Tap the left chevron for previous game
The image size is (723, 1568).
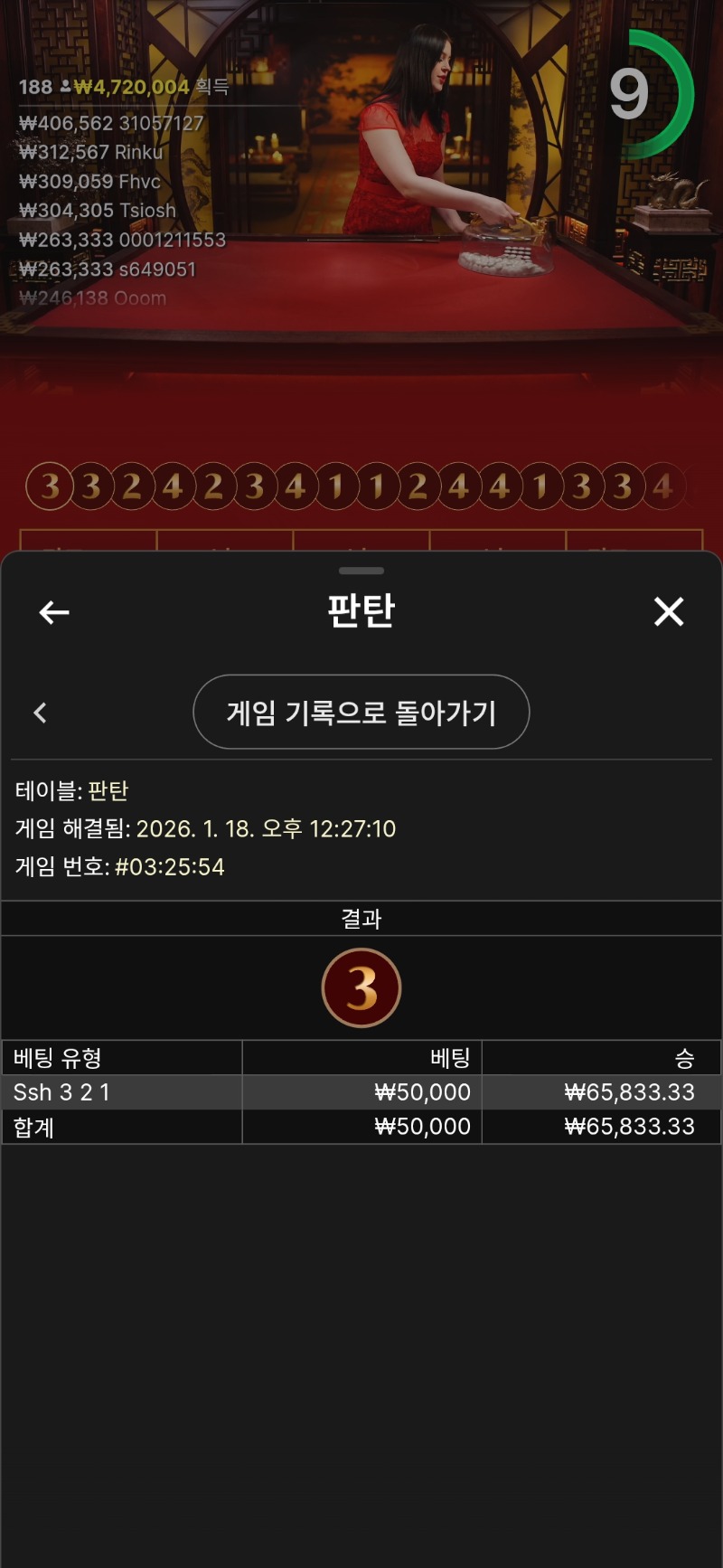(41, 713)
